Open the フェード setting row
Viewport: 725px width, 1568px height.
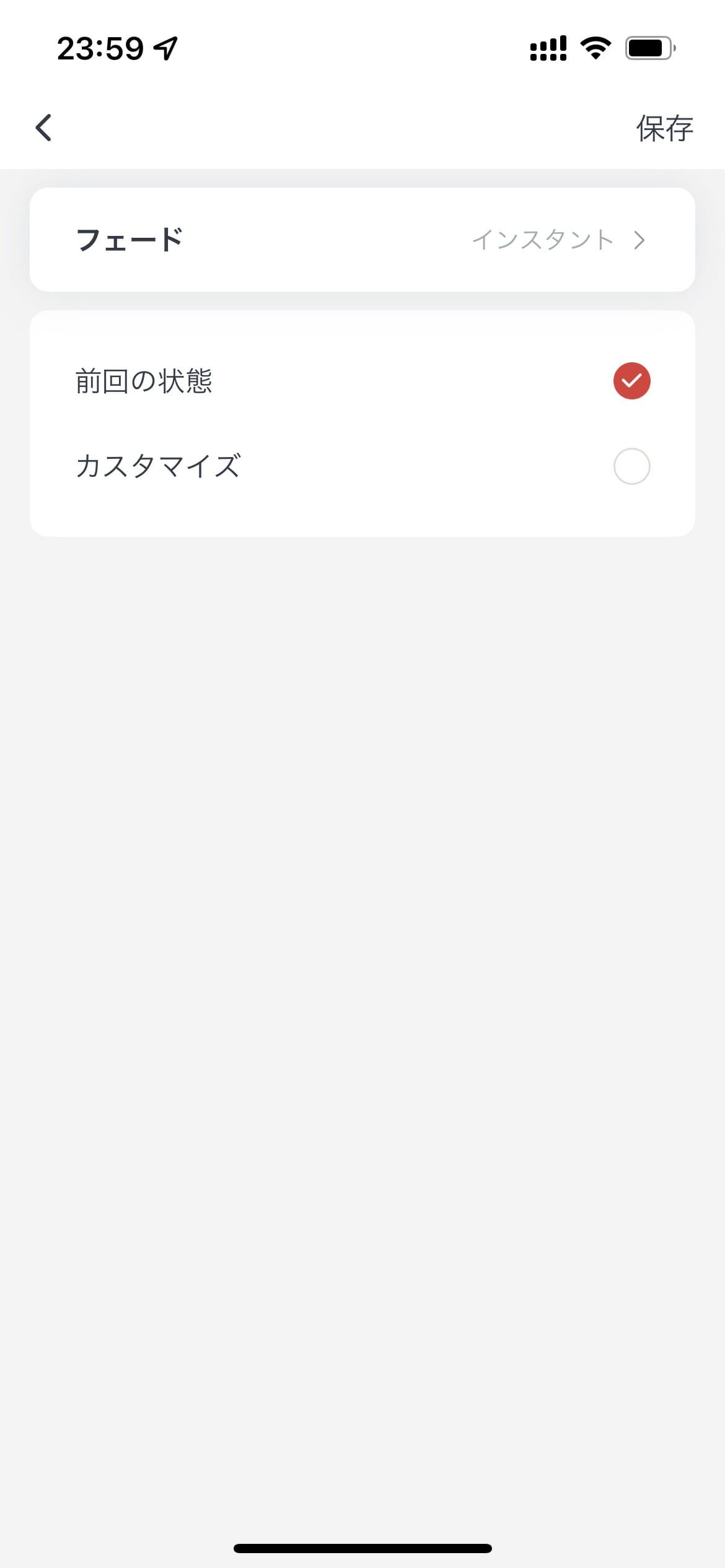[x=362, y=240]
